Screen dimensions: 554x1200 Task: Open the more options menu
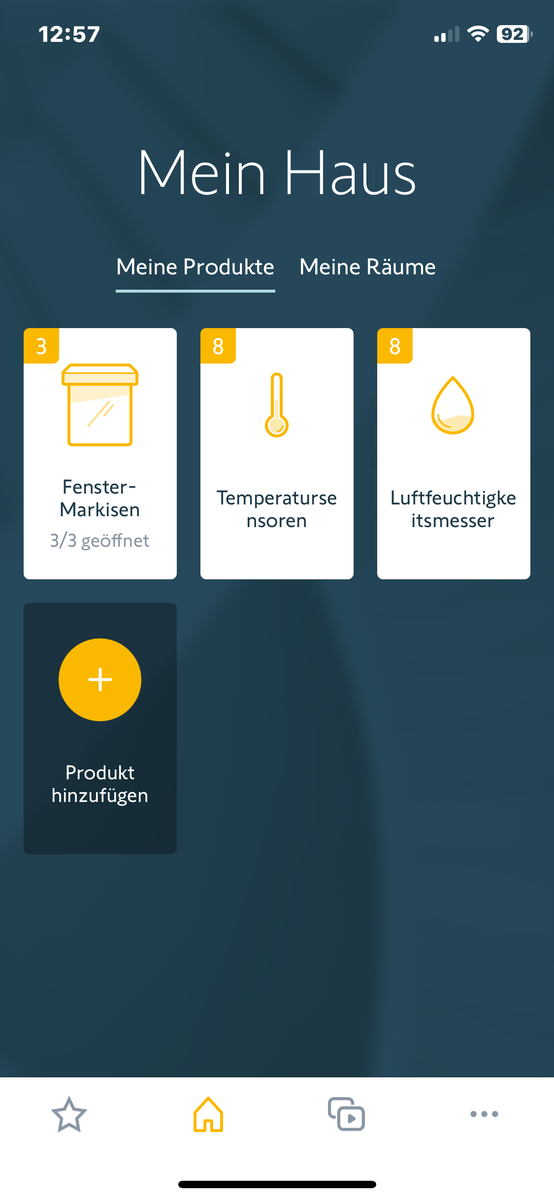tap(484, 1114)
